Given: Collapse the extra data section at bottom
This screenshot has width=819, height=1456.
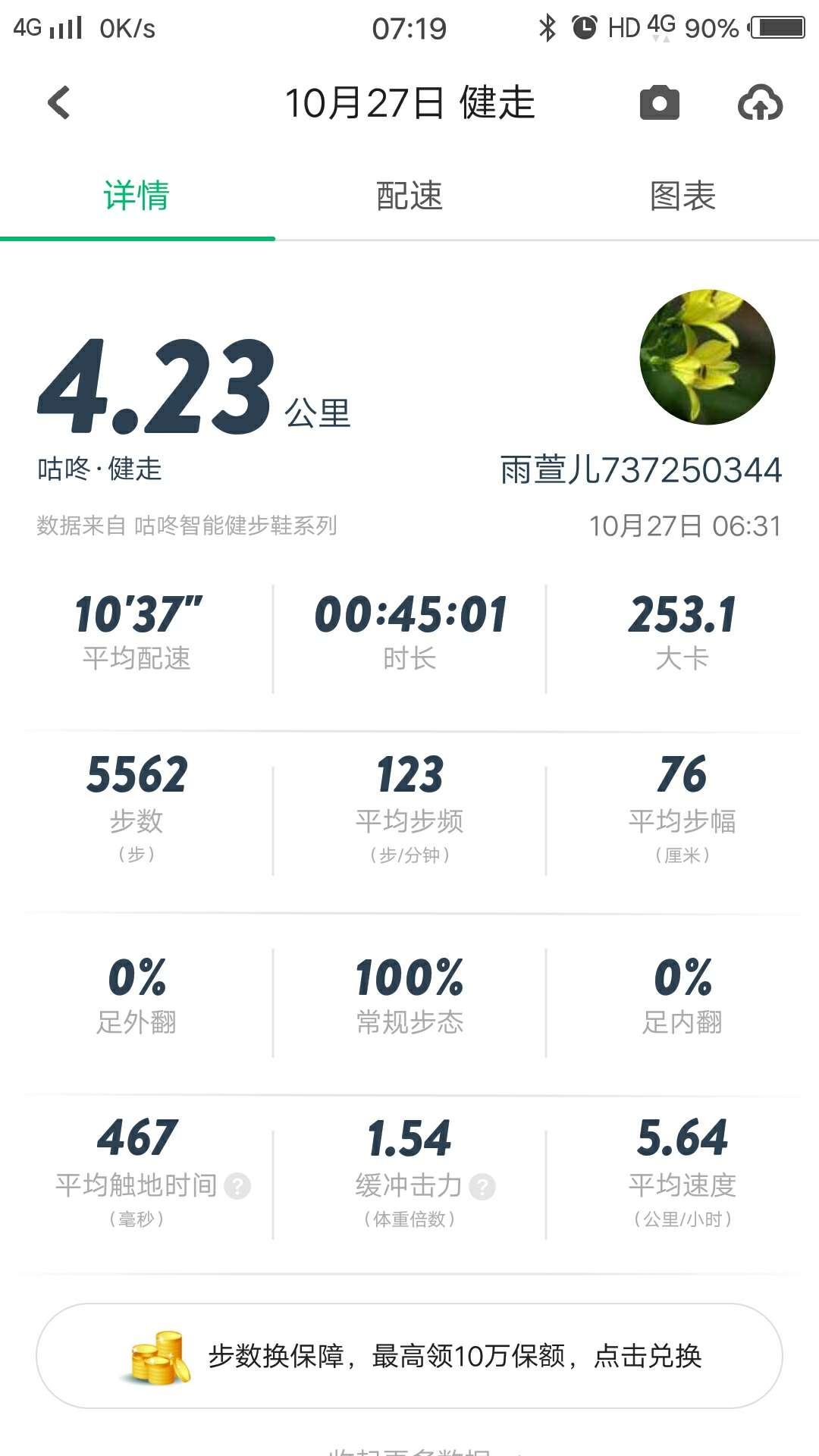Looking at the screenshot, I should [x=409, y=1448].
